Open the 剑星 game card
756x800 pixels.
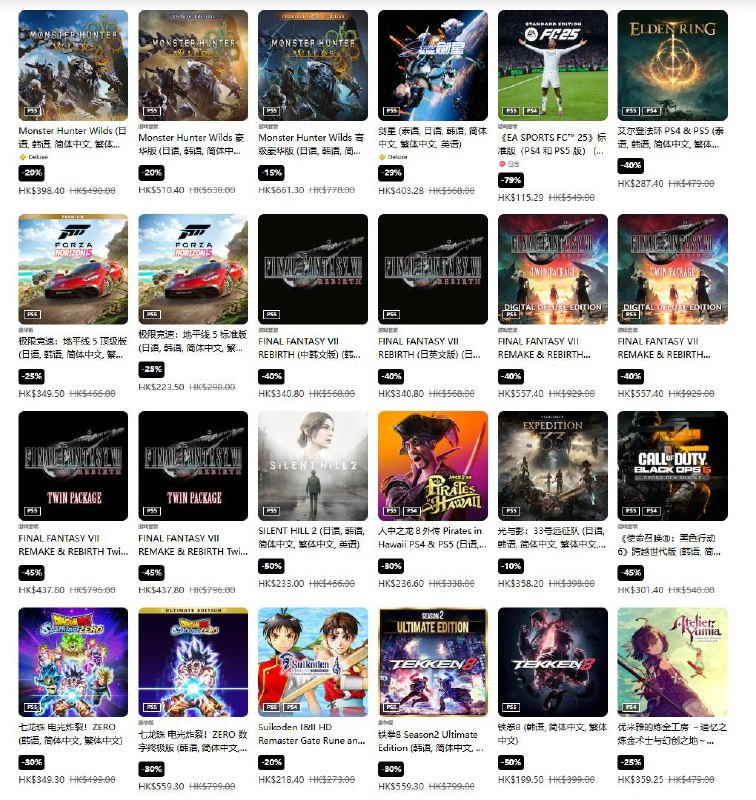pos(433,65)
